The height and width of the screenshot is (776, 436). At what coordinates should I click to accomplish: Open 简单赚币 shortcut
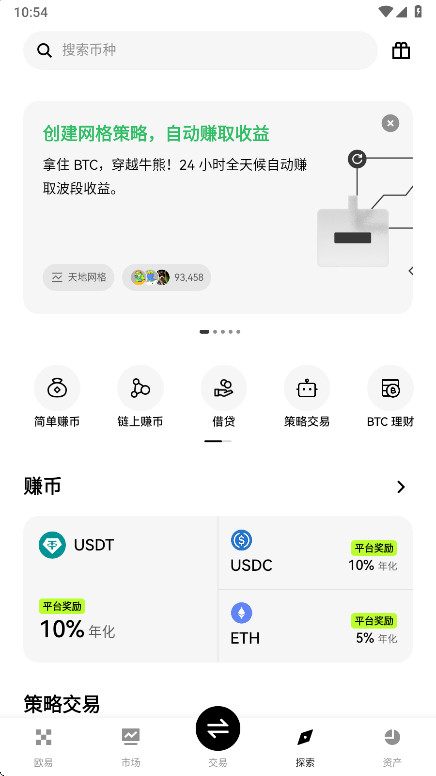tap(57, 397)
